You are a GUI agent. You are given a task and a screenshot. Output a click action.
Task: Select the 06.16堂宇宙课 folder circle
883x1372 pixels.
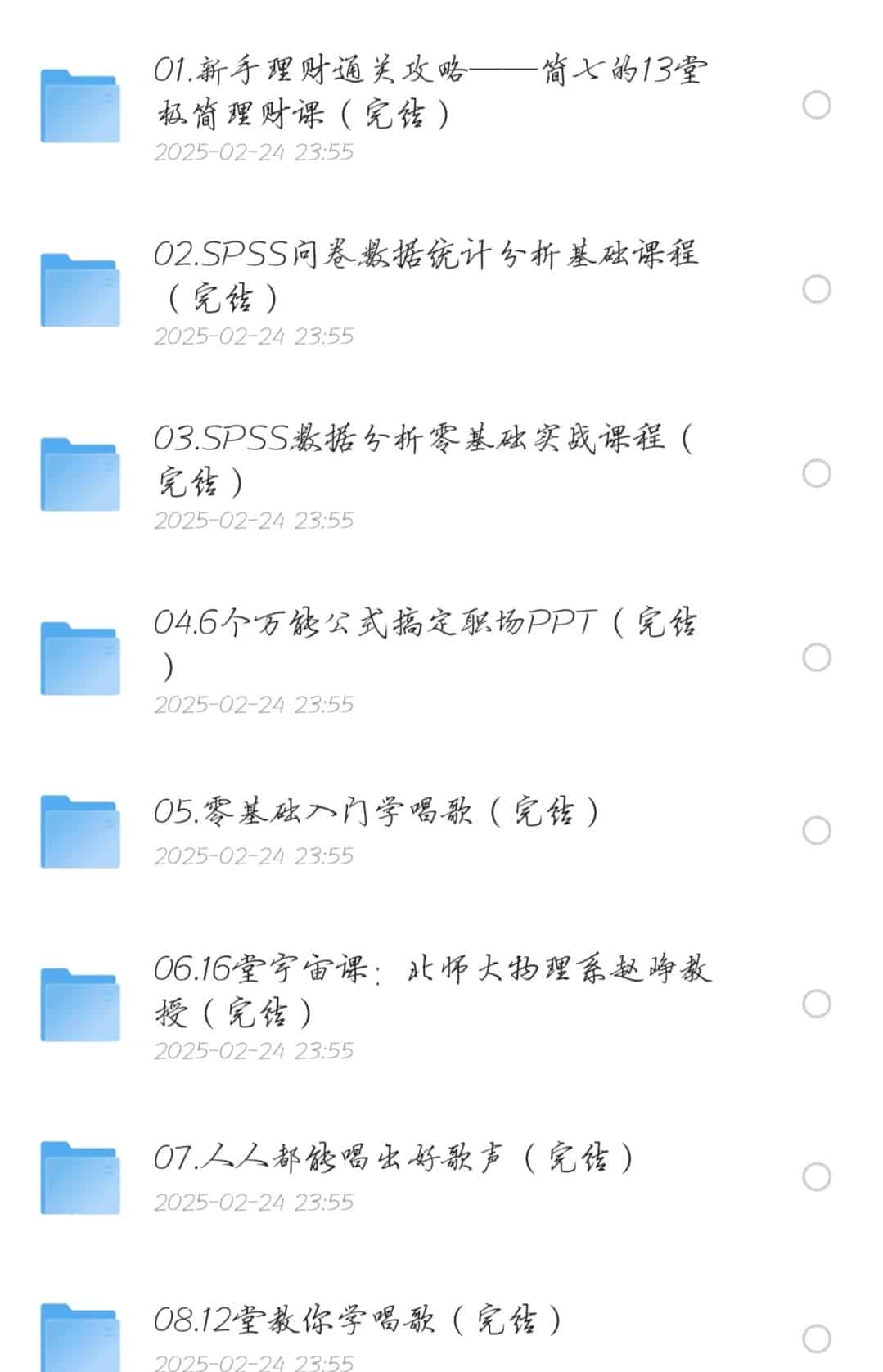[x=816, y=1004]
